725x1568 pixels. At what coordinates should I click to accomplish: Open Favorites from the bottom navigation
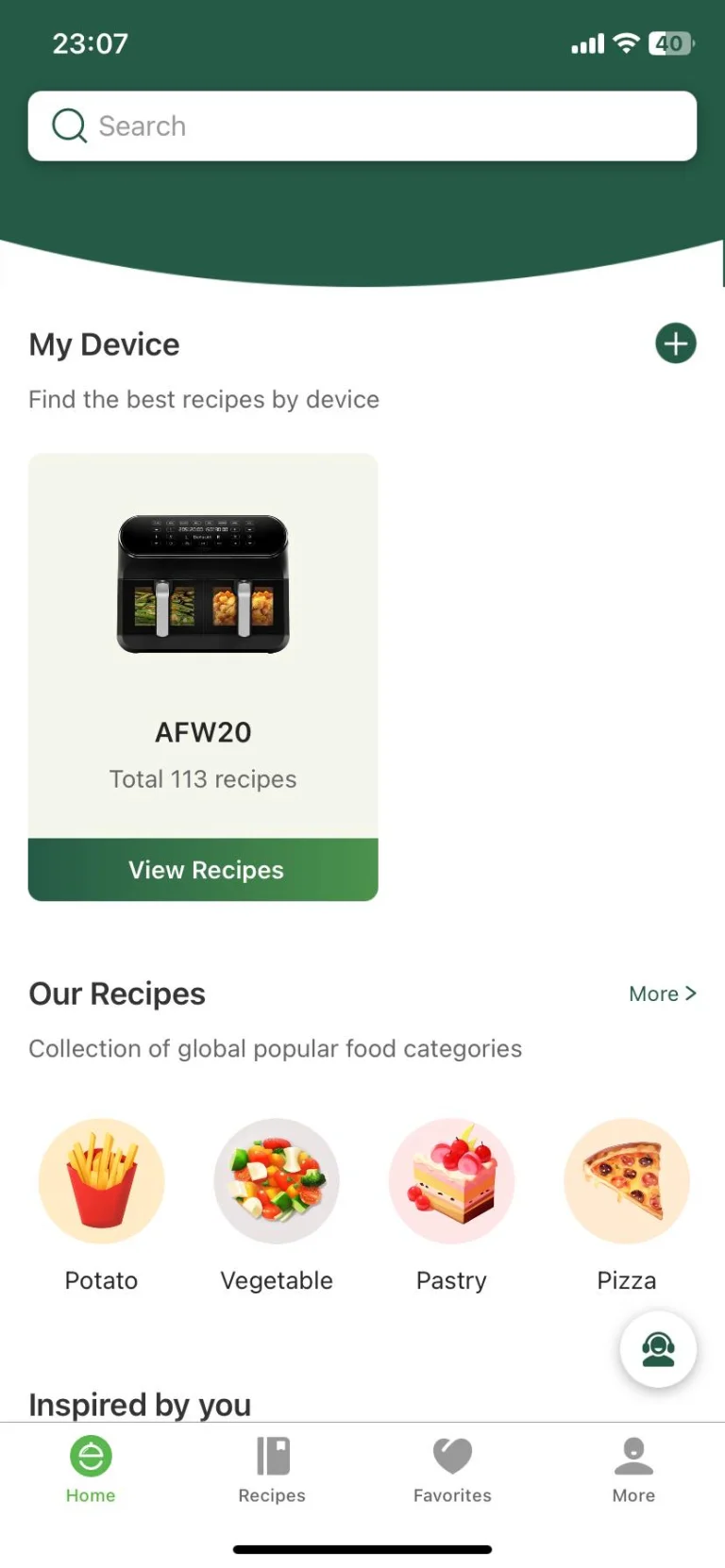tap(452, 1469)
